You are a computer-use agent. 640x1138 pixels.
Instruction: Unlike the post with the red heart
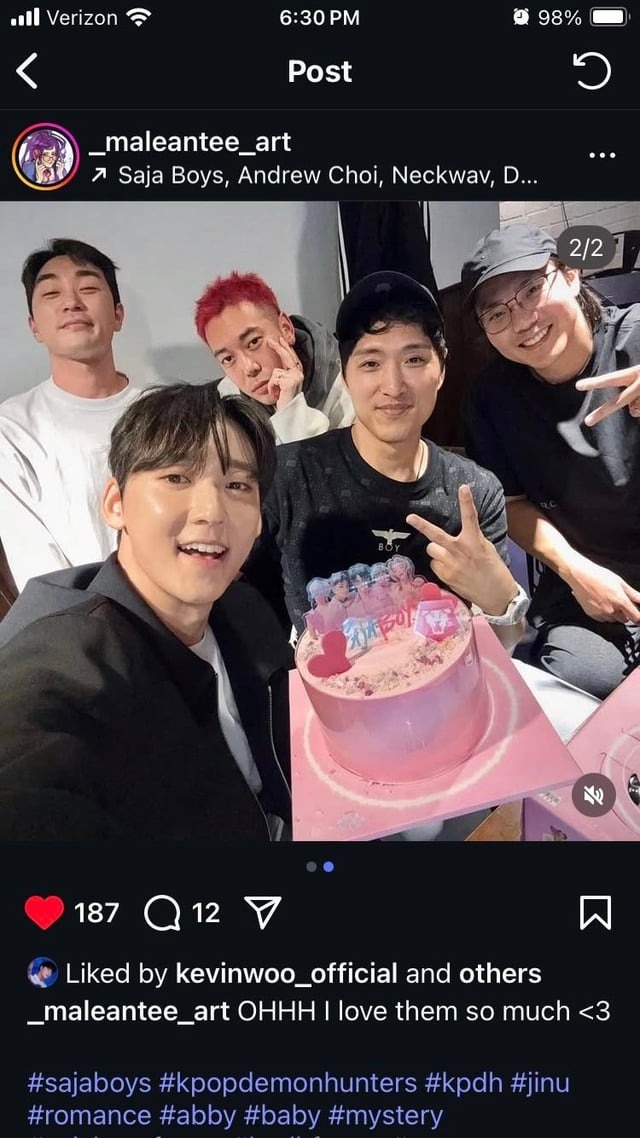pos(44,912)
